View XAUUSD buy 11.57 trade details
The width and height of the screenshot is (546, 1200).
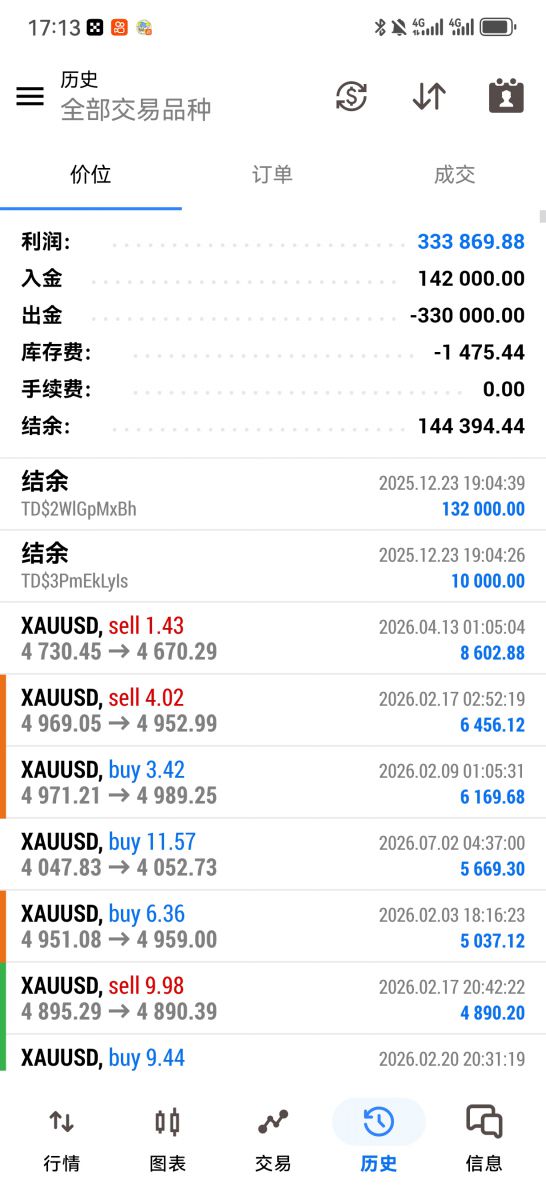(273, 854)
